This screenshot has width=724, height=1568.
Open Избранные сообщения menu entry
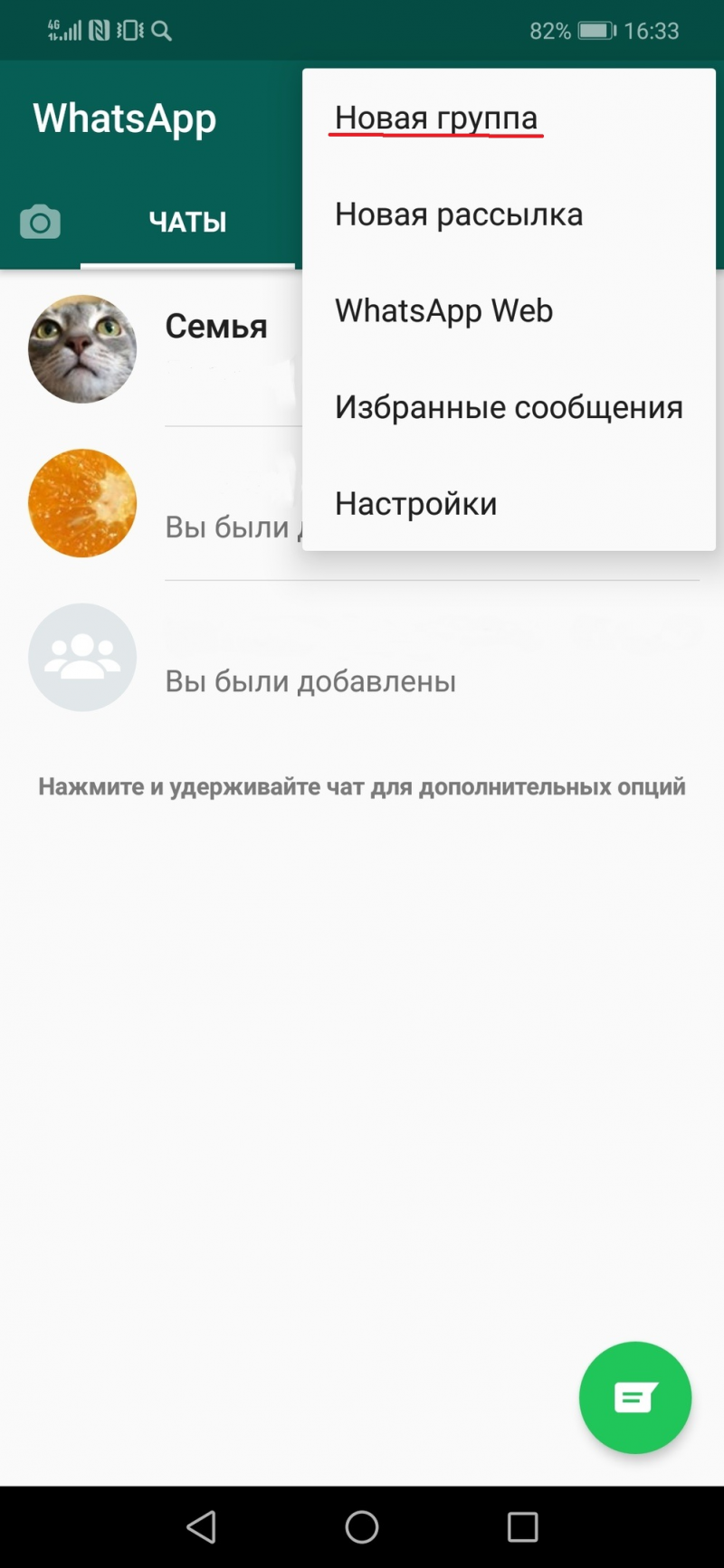(x=509, y=407)
